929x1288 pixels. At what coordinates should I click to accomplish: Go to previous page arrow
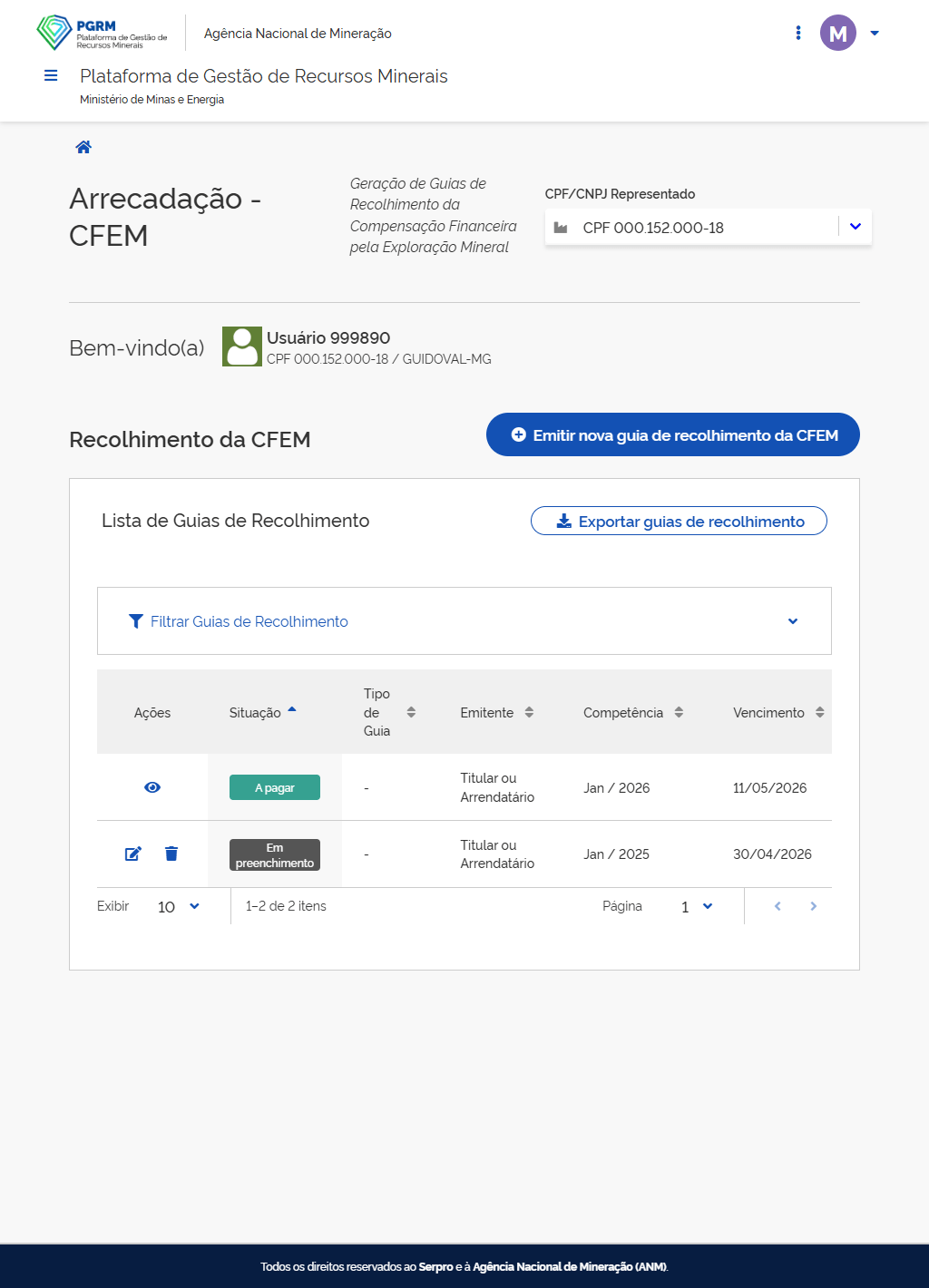pos(777,906)
